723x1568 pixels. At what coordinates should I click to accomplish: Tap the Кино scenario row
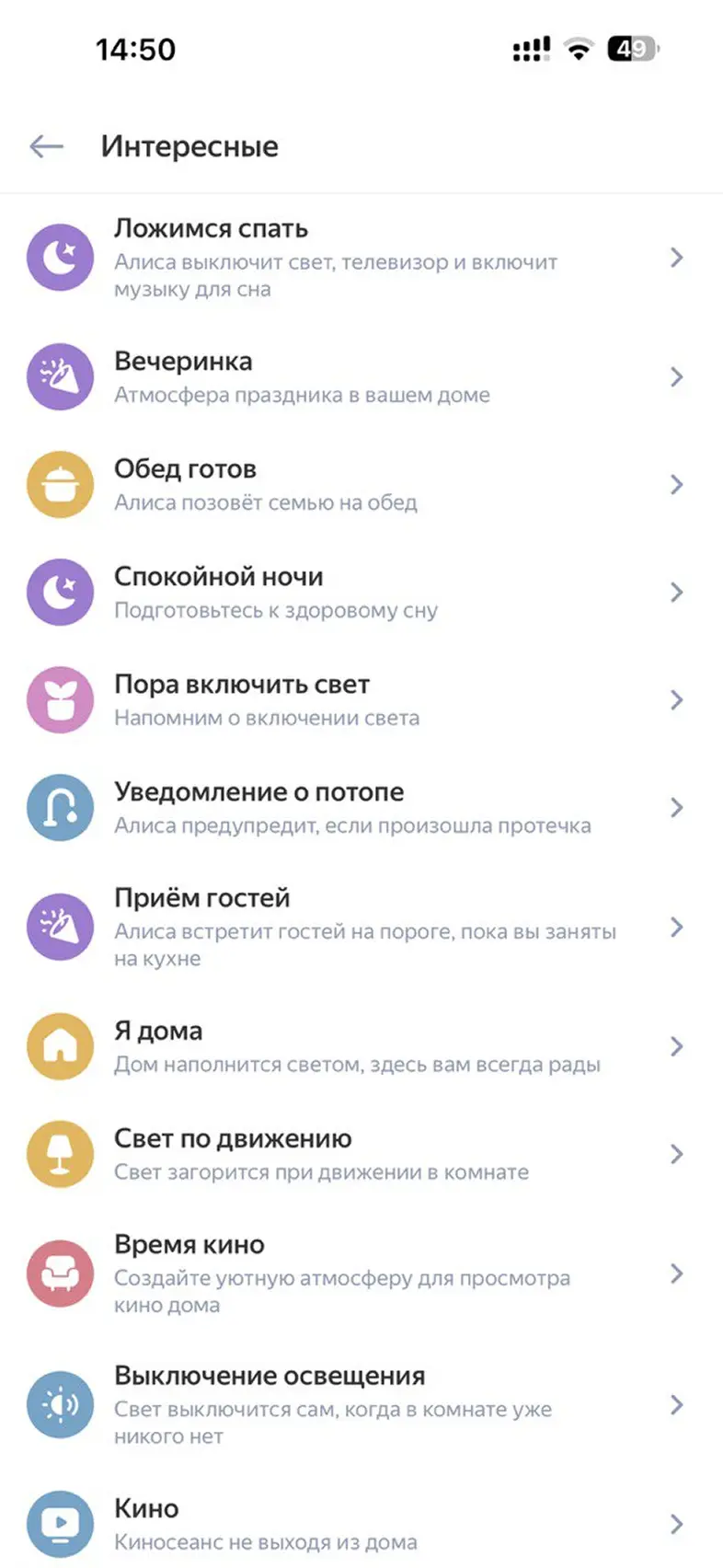pyautogui.click(x=361, y=1525)
